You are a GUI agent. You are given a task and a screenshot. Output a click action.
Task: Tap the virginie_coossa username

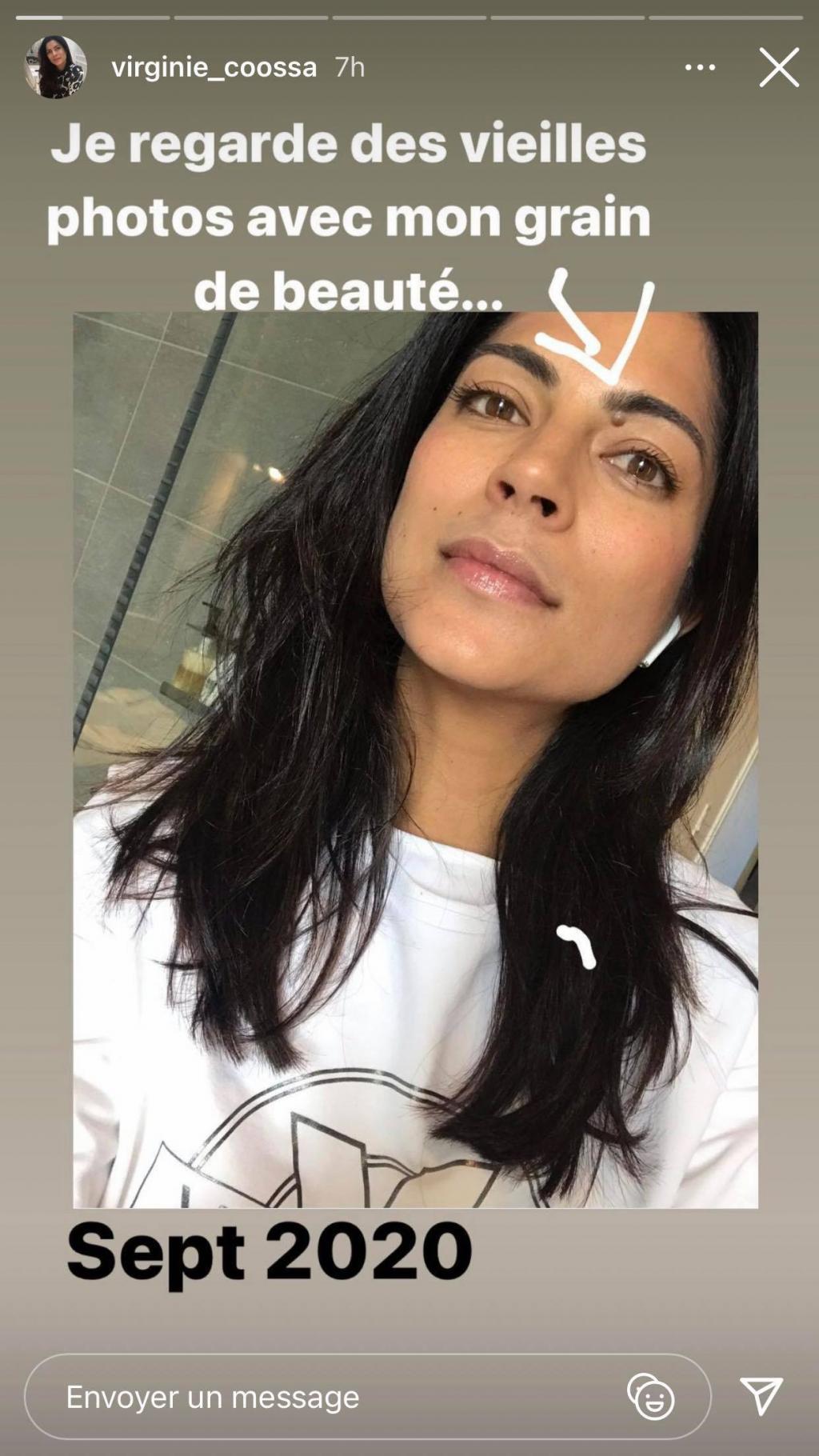click(x=214, y=67)
